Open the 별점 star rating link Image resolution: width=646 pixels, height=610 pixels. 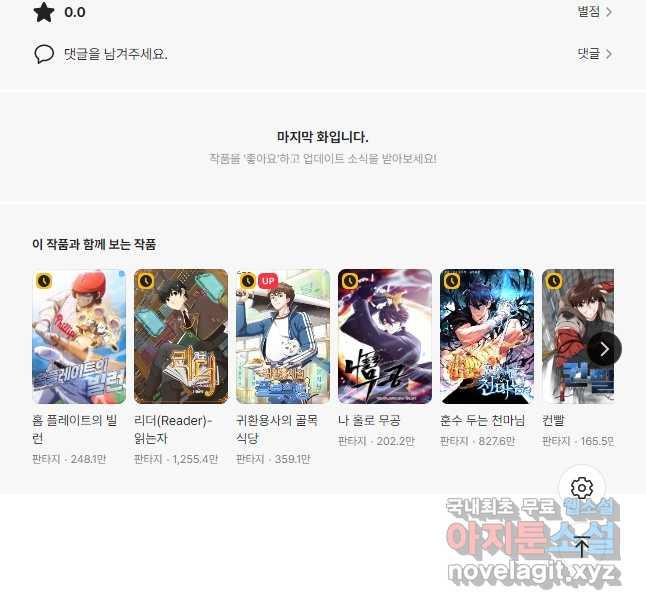[x=594, y=12]
